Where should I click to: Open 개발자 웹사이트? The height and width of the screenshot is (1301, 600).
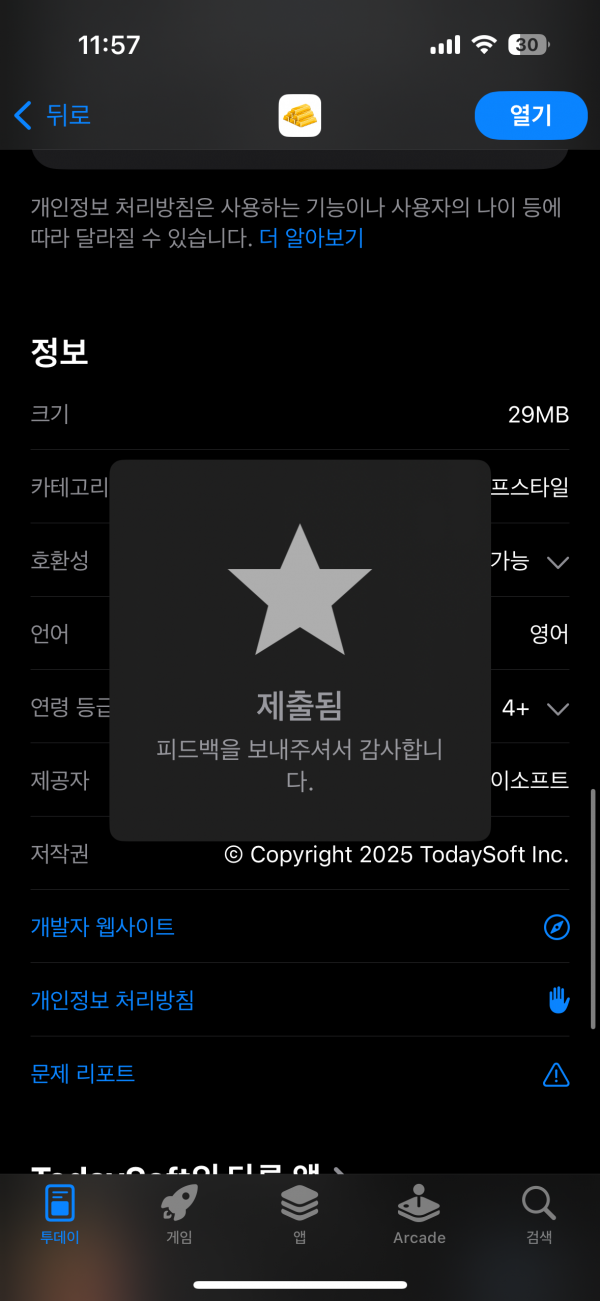[x=300, y=927]
